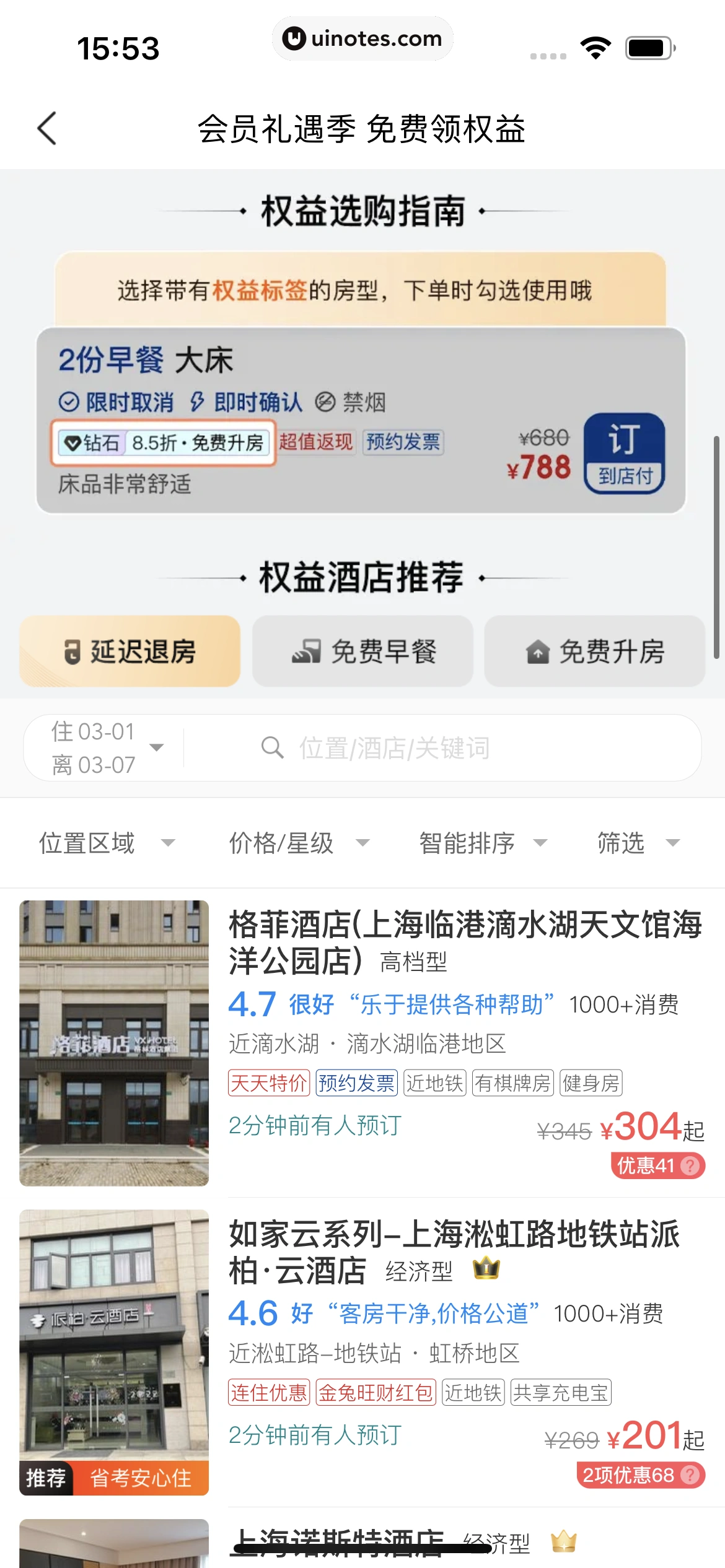Switch to the 免费升房 tab
725x1568 pixels.
[594, 651]
